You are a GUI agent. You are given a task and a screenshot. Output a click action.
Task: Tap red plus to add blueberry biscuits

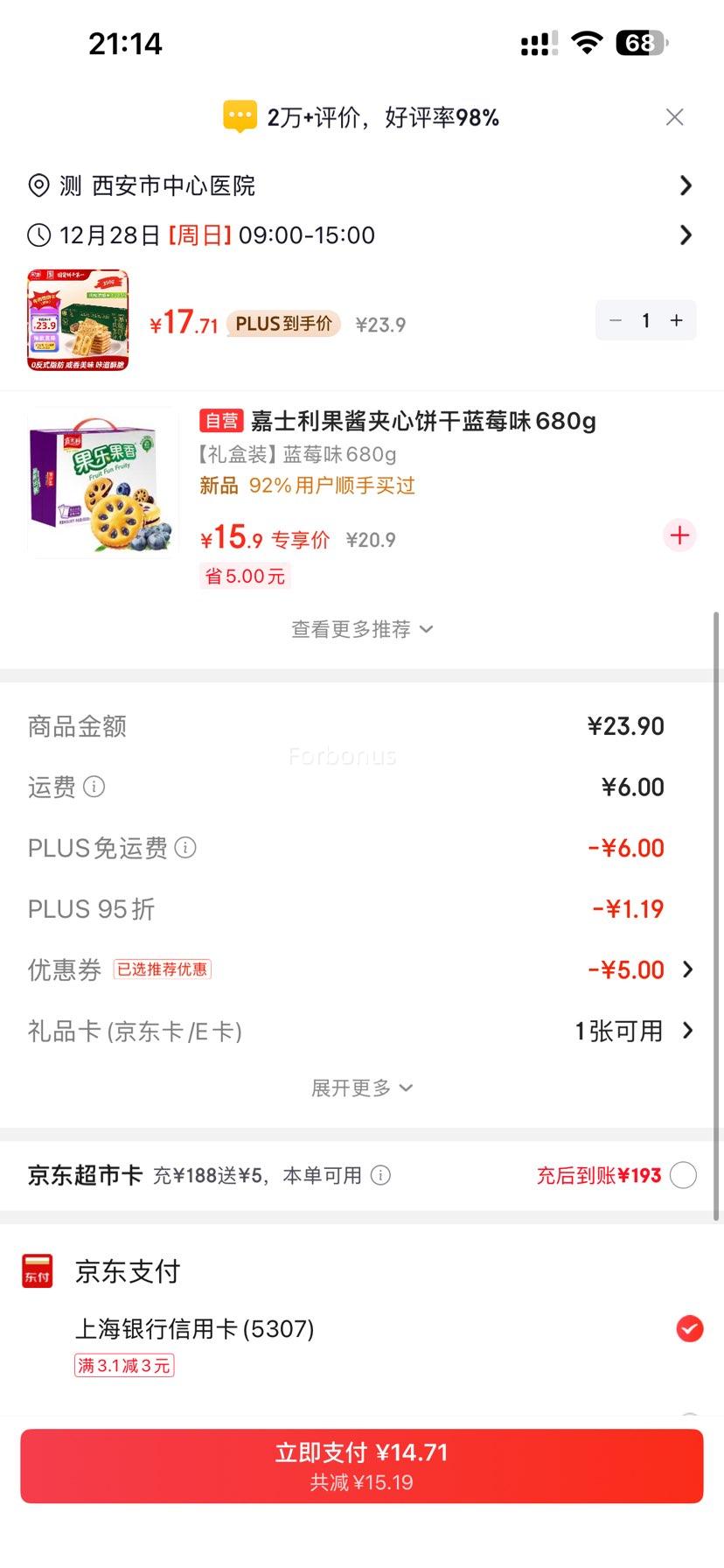coord(679,535)
